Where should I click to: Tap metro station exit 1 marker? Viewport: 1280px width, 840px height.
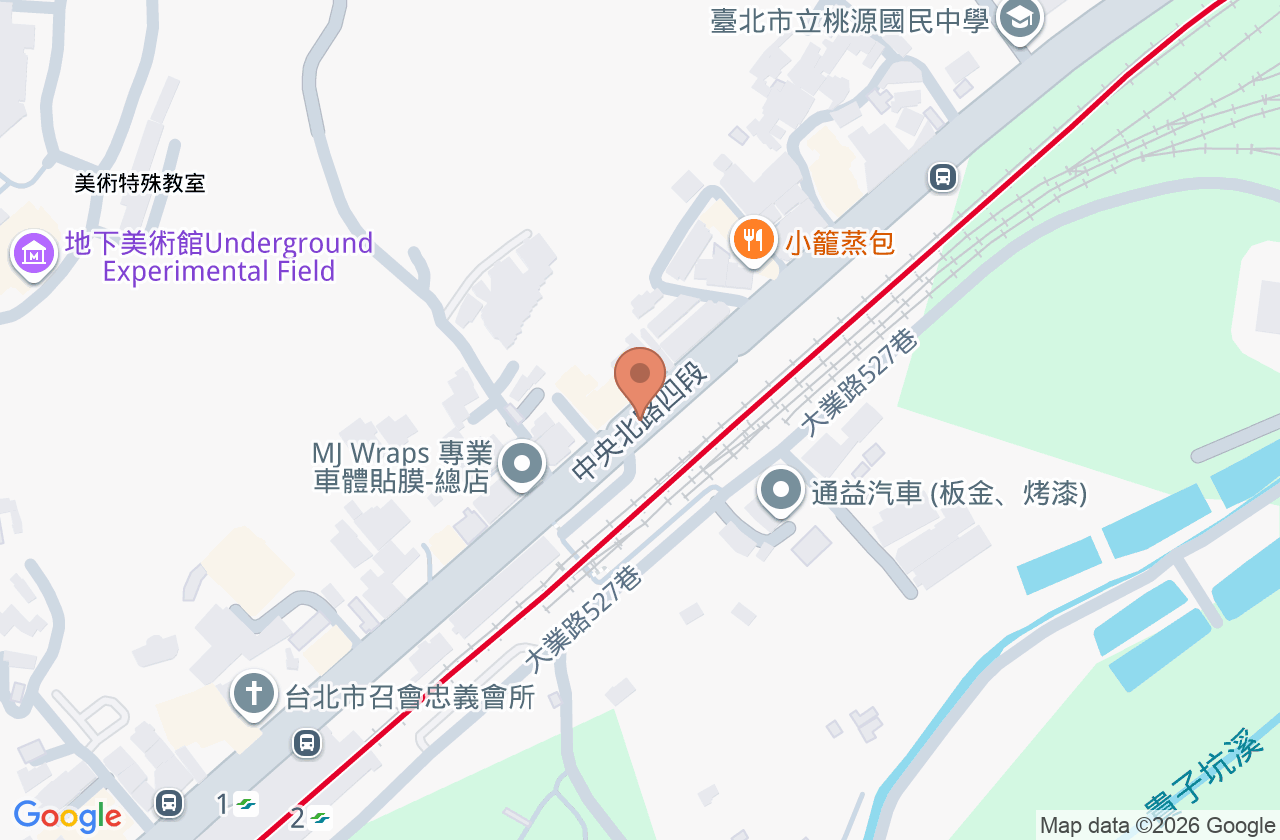[237, 804]
